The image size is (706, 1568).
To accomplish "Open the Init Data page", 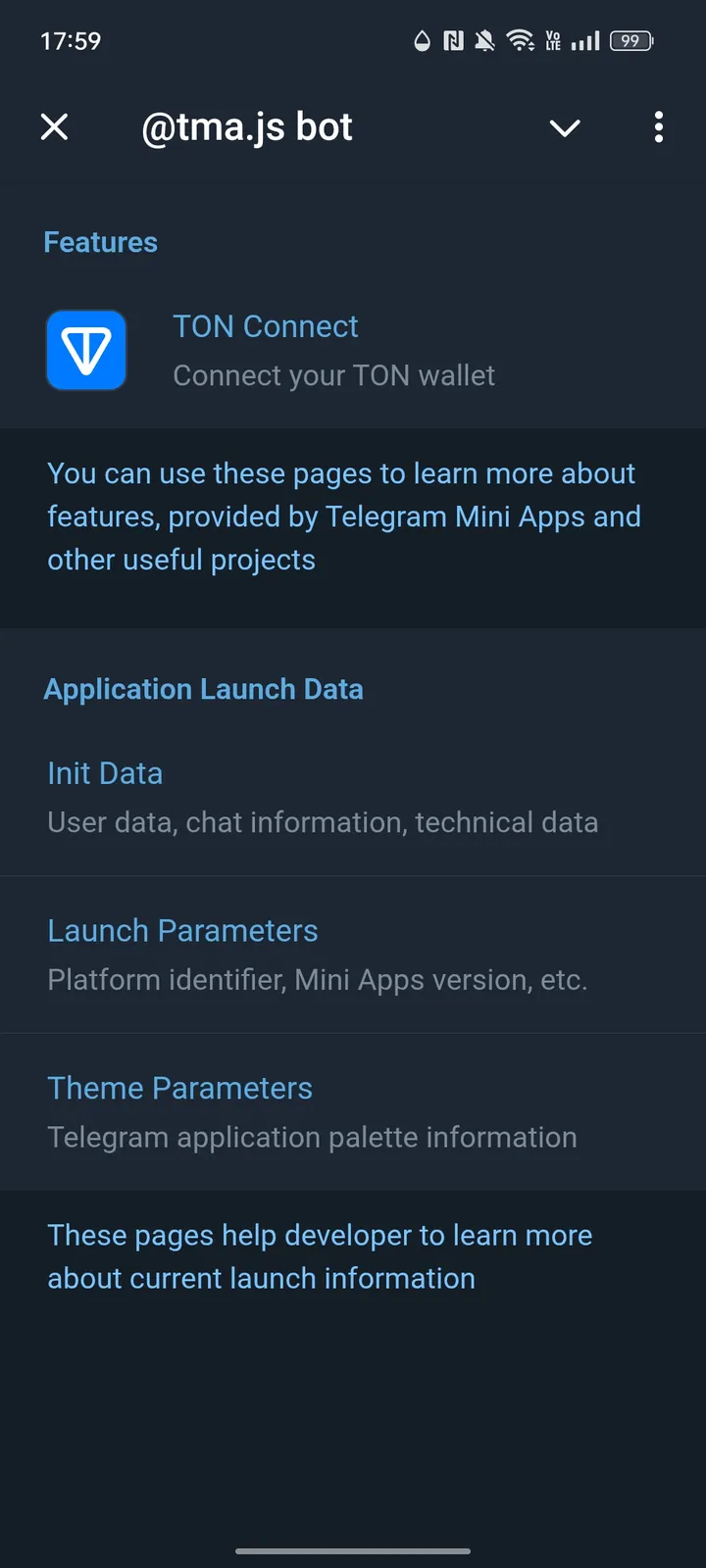I will [324, 797].
